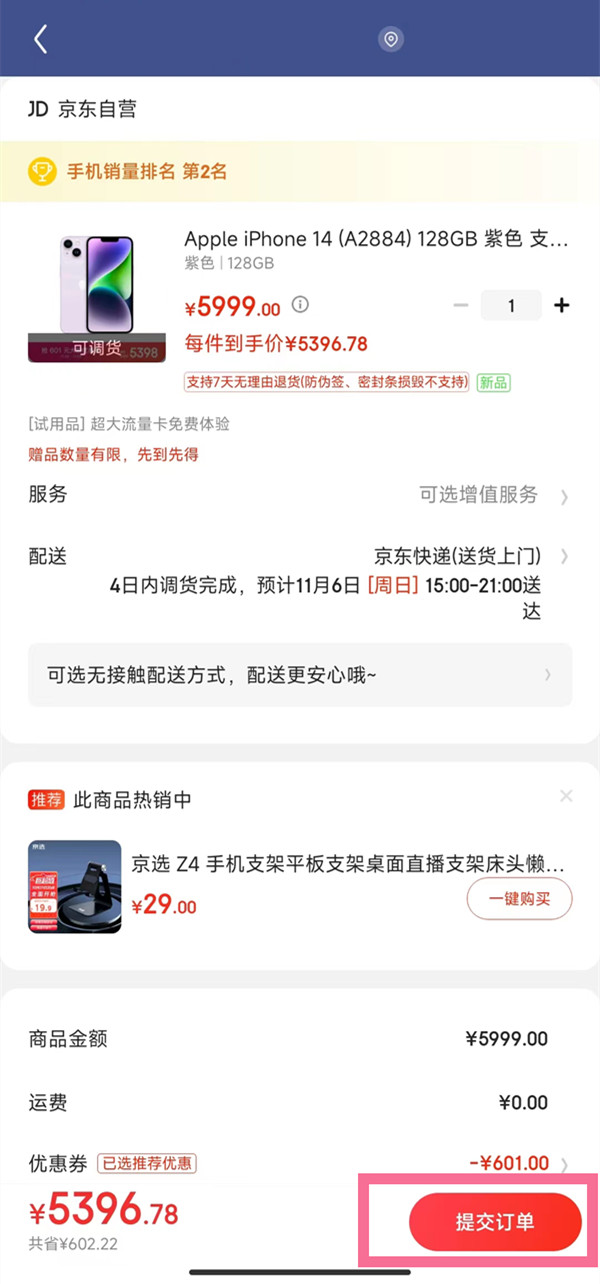Increase iPhone quantity with plus button

[x=562, y=305]
